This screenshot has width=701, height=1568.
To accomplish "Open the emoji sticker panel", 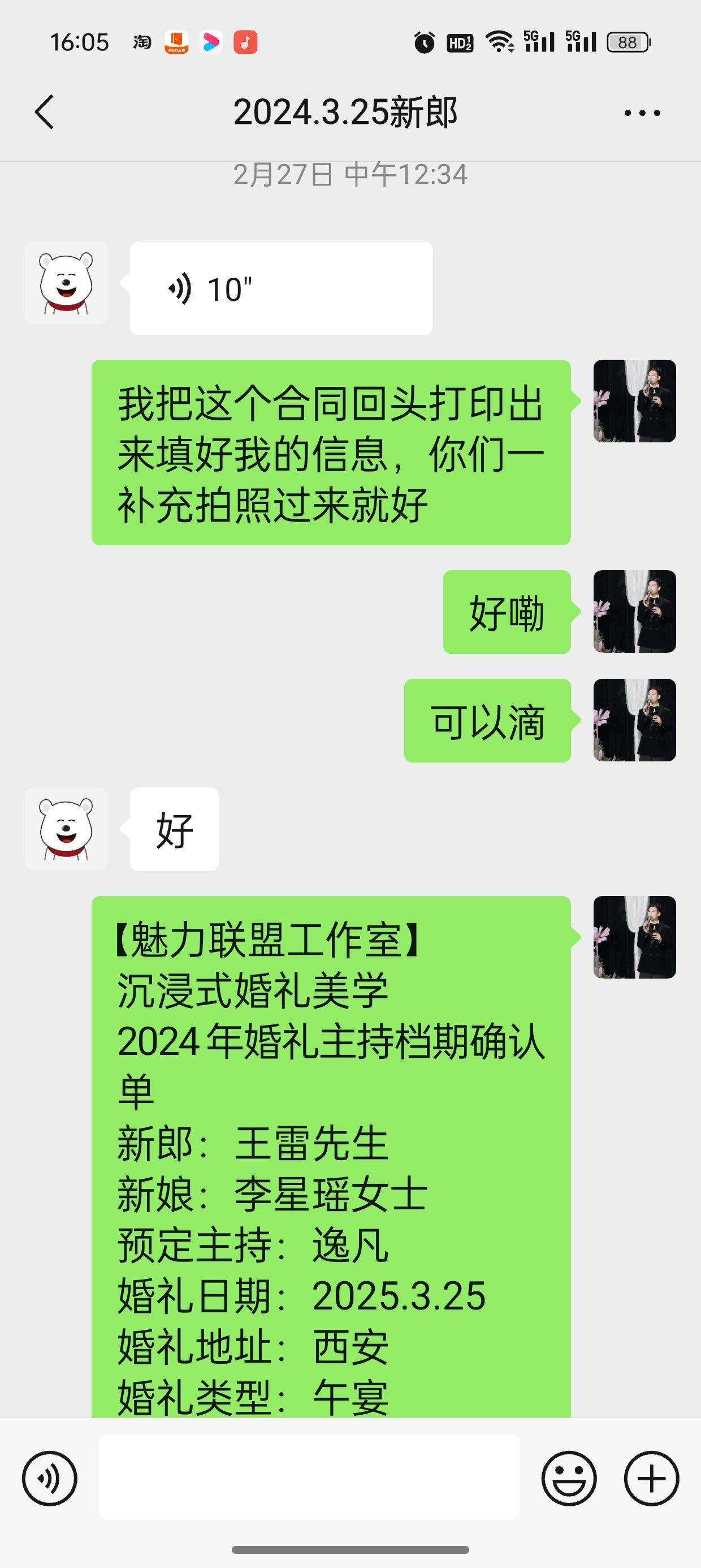I will (569, 1479).
